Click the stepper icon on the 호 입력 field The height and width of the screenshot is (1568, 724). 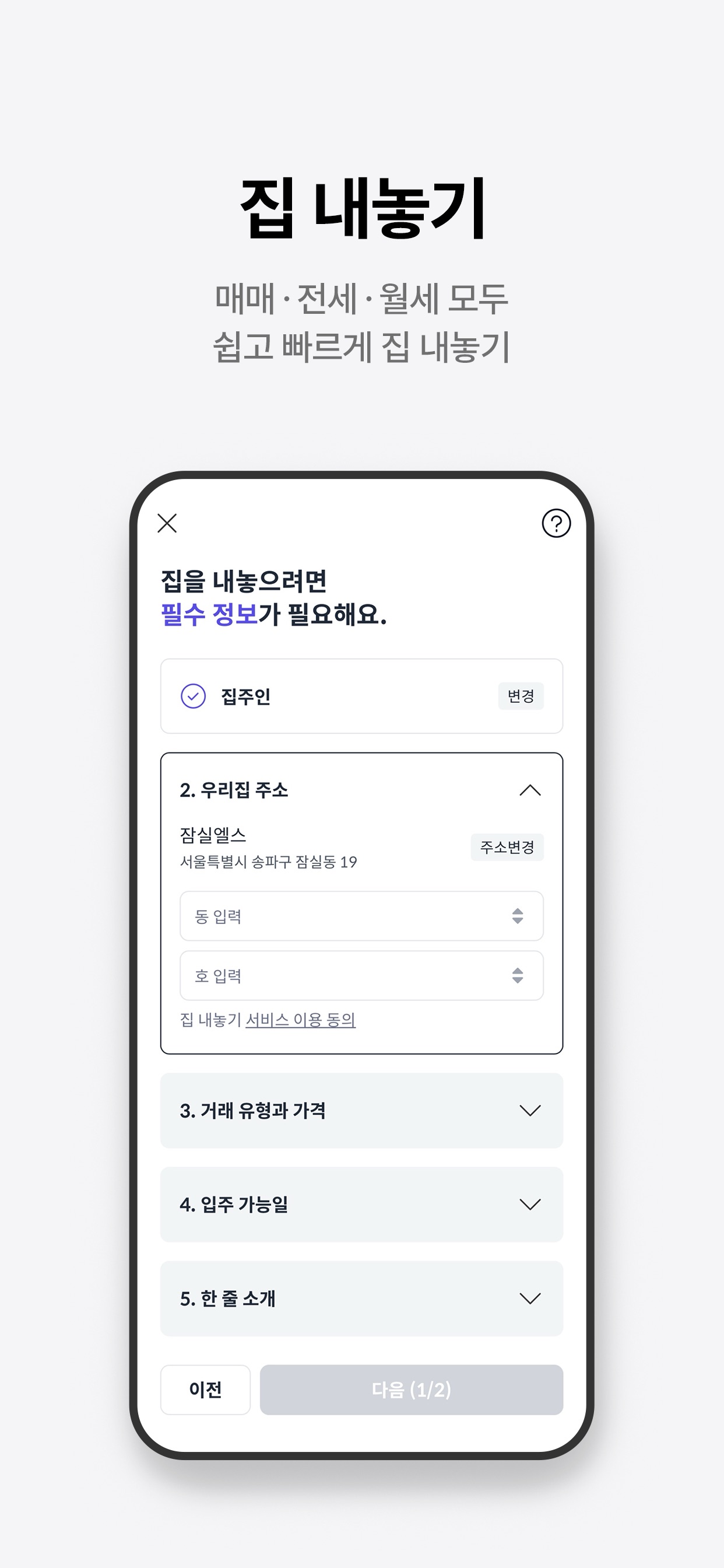(x=518, y=976)
